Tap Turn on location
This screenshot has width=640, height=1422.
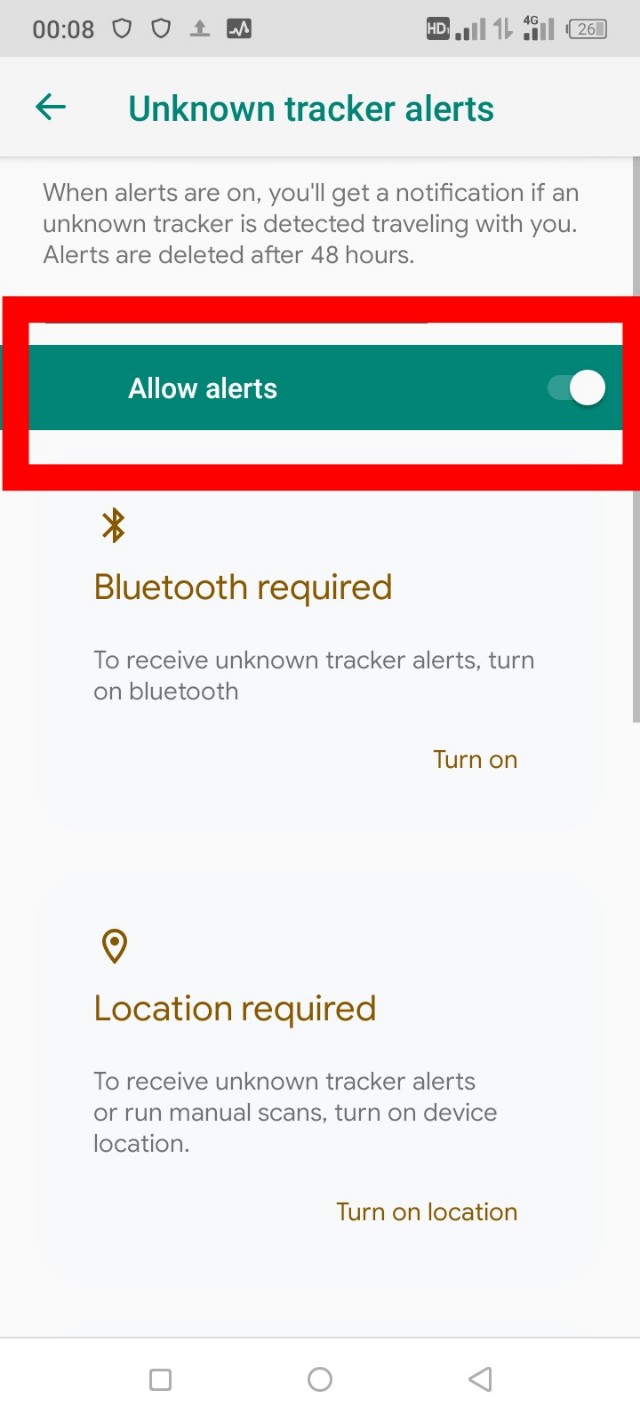[x=427, y=1212]
